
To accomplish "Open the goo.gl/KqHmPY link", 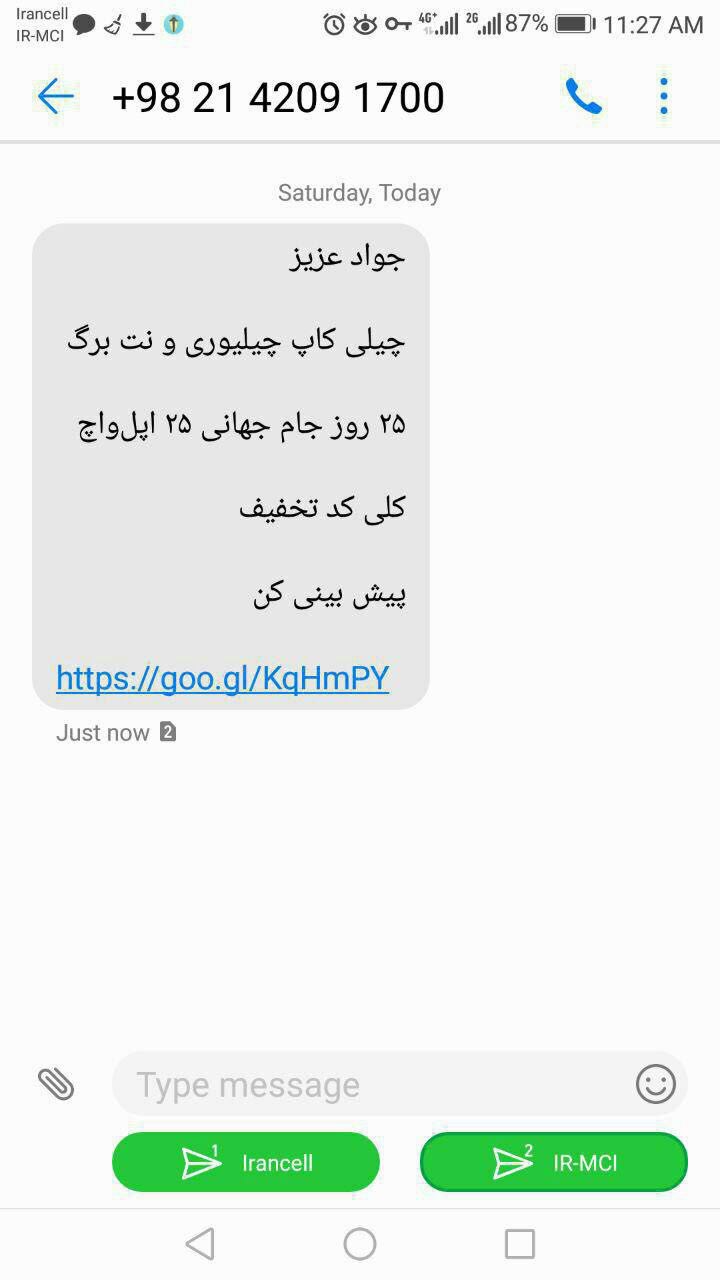I will pyautogui.click(x=222, y=678).
